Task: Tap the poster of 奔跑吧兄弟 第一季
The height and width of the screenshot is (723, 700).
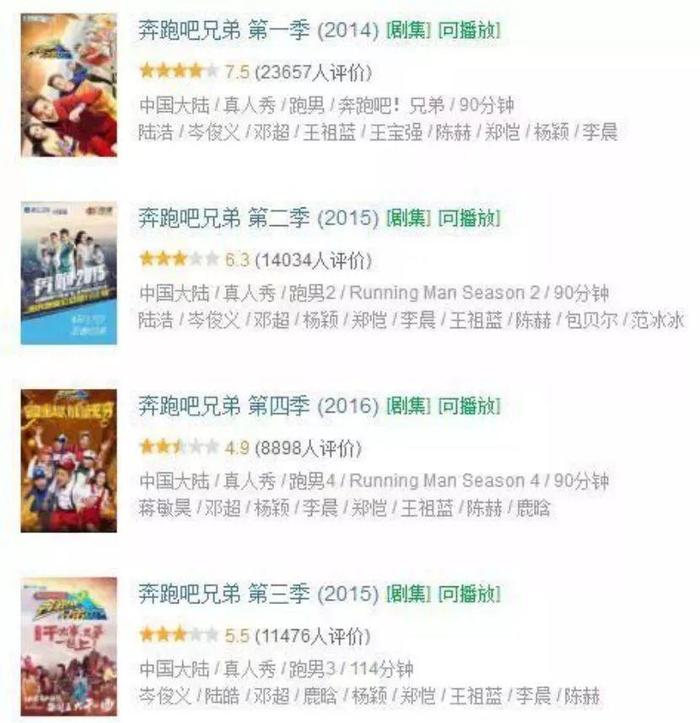Action: (x=68, y=86)
